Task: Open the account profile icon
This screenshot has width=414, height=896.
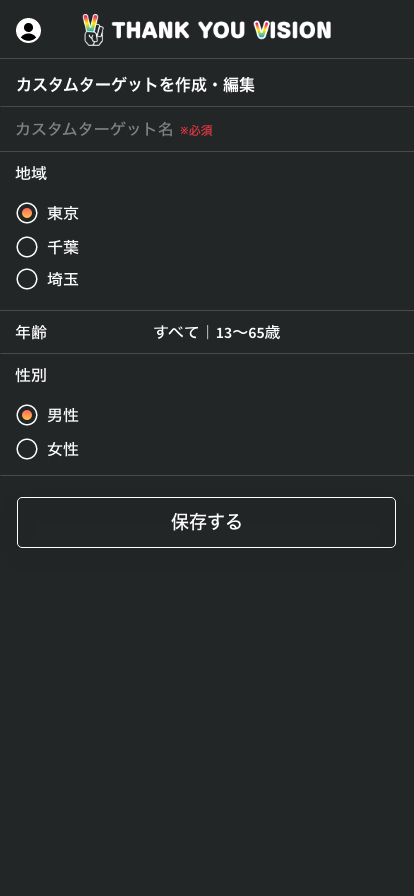Action: [x=29, y=30]
